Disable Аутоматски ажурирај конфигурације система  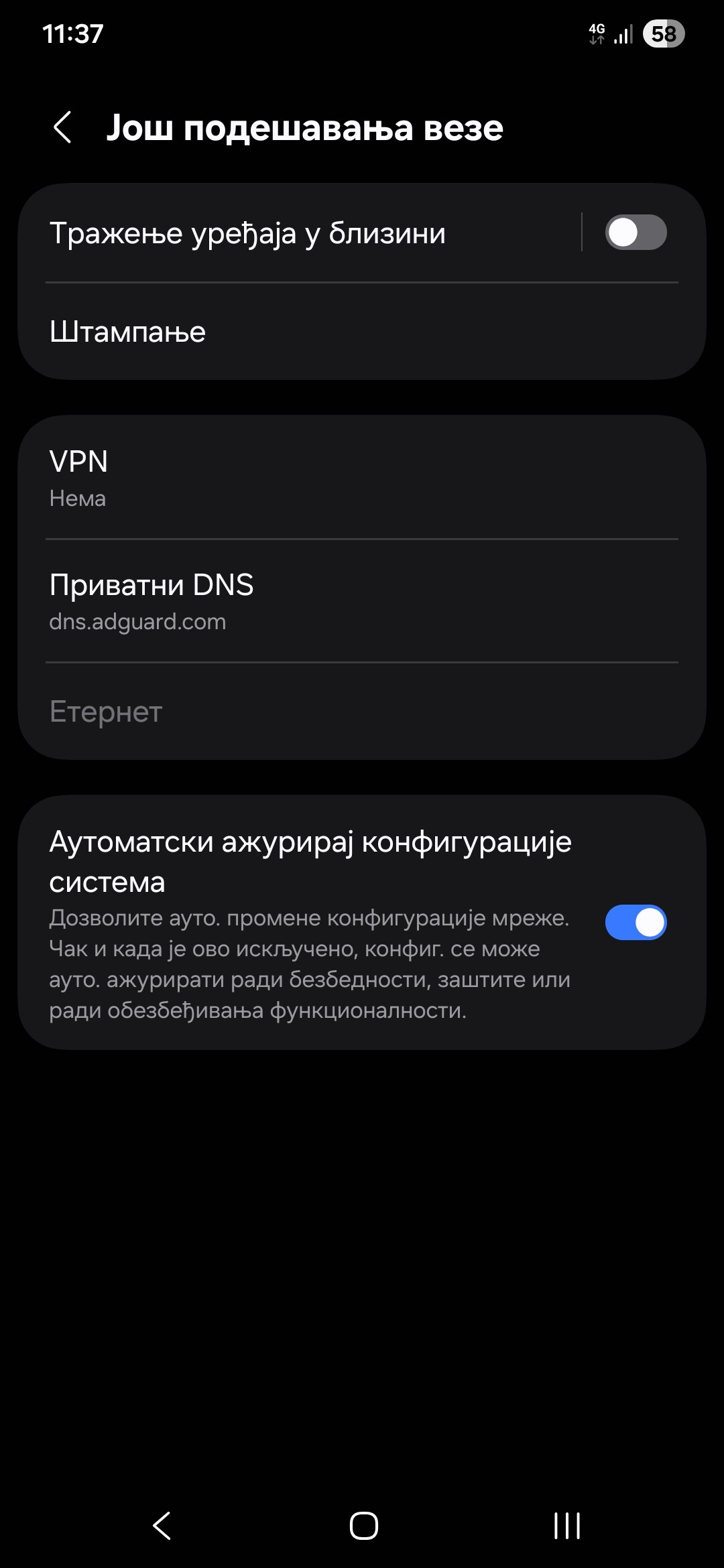pos(635,923)
